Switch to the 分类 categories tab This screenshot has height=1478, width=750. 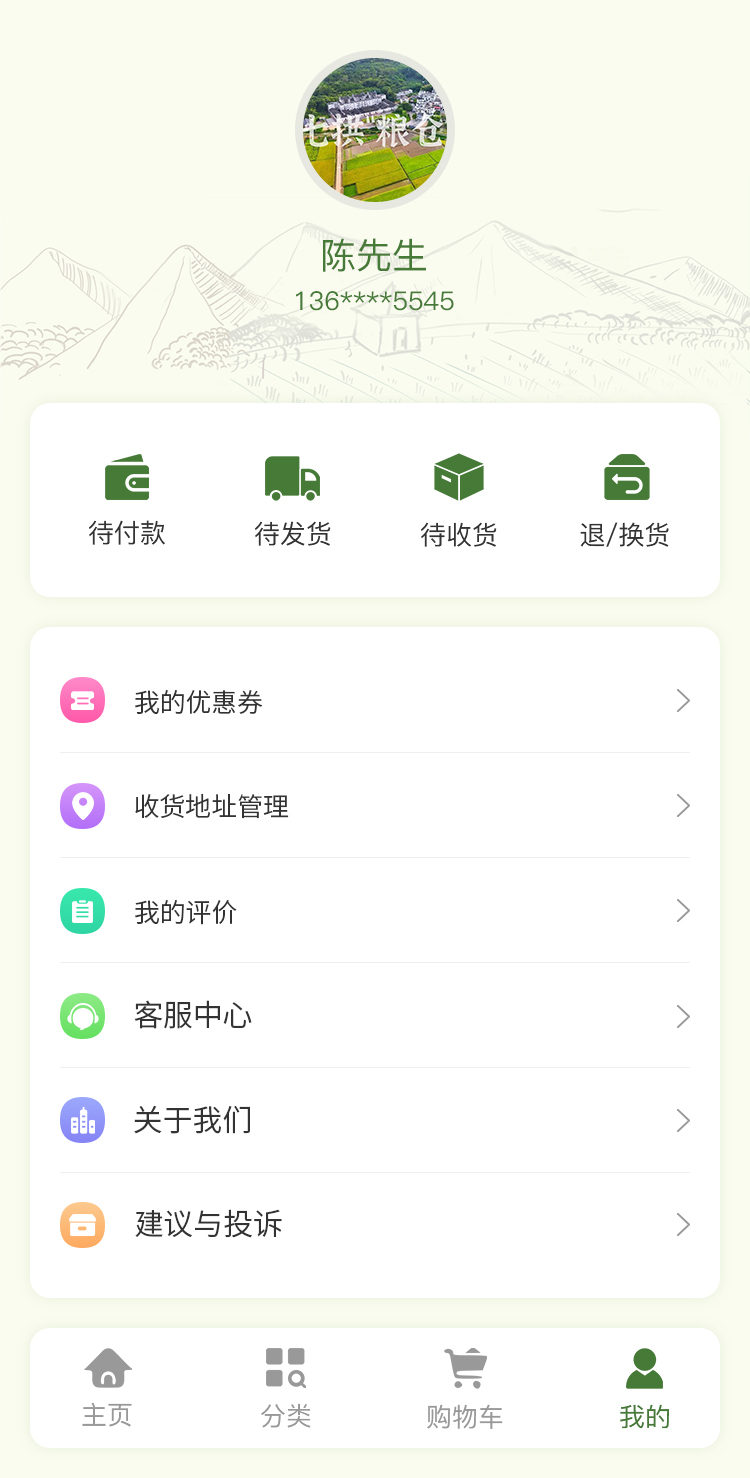point(286,1388)
